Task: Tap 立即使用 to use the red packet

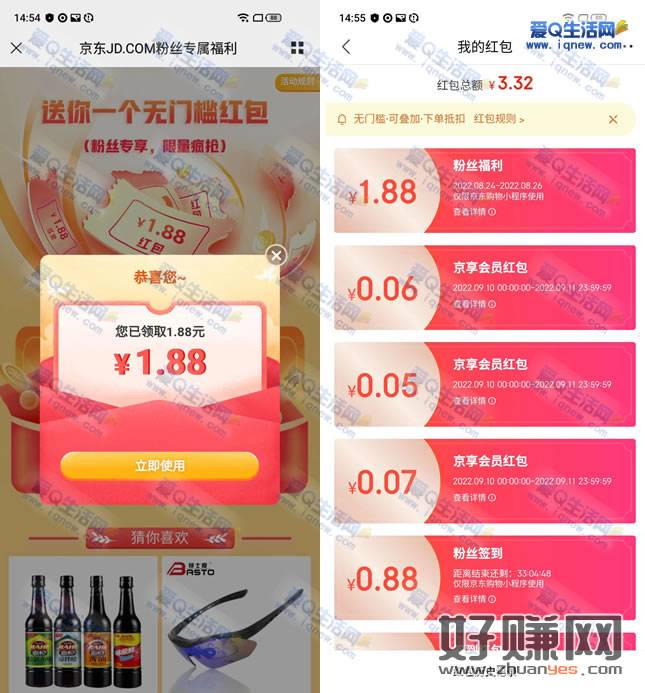Action: coord(160,465)
